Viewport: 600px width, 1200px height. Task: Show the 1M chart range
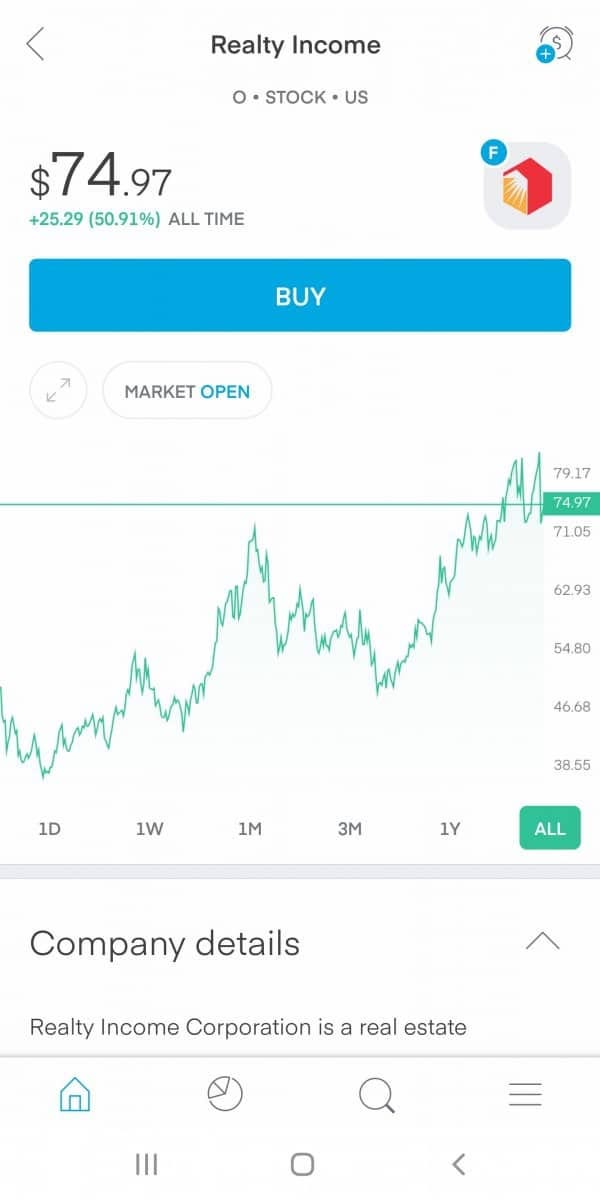click(249, 828)
